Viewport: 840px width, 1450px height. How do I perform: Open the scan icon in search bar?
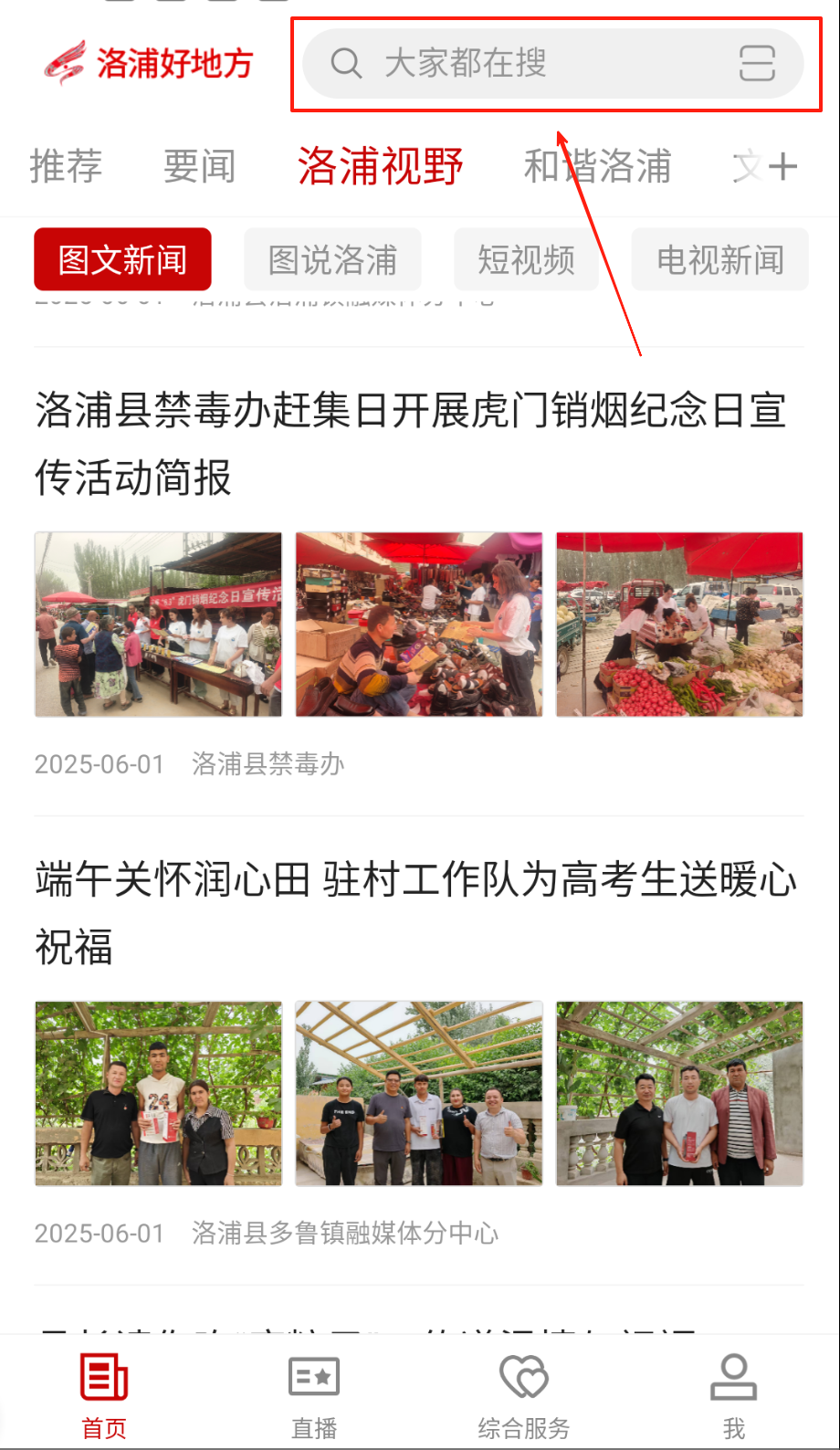757,64
